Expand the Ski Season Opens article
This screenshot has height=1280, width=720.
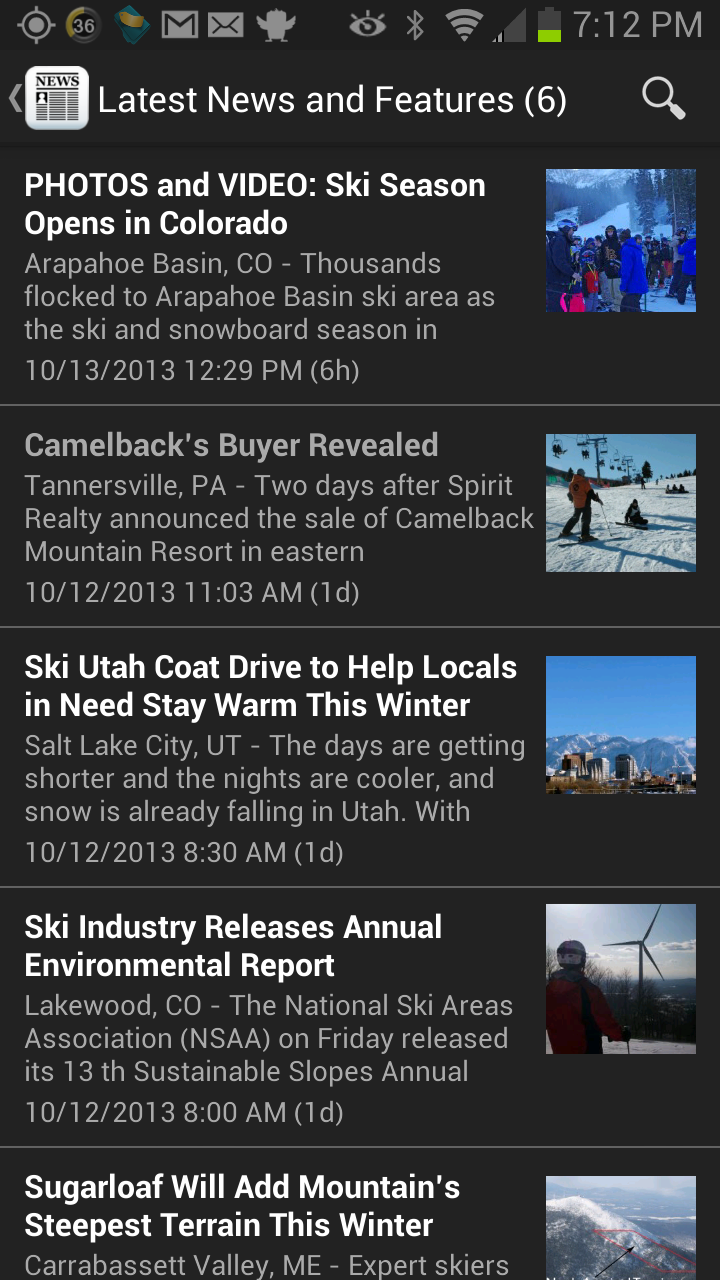click(x=253, y=204)
